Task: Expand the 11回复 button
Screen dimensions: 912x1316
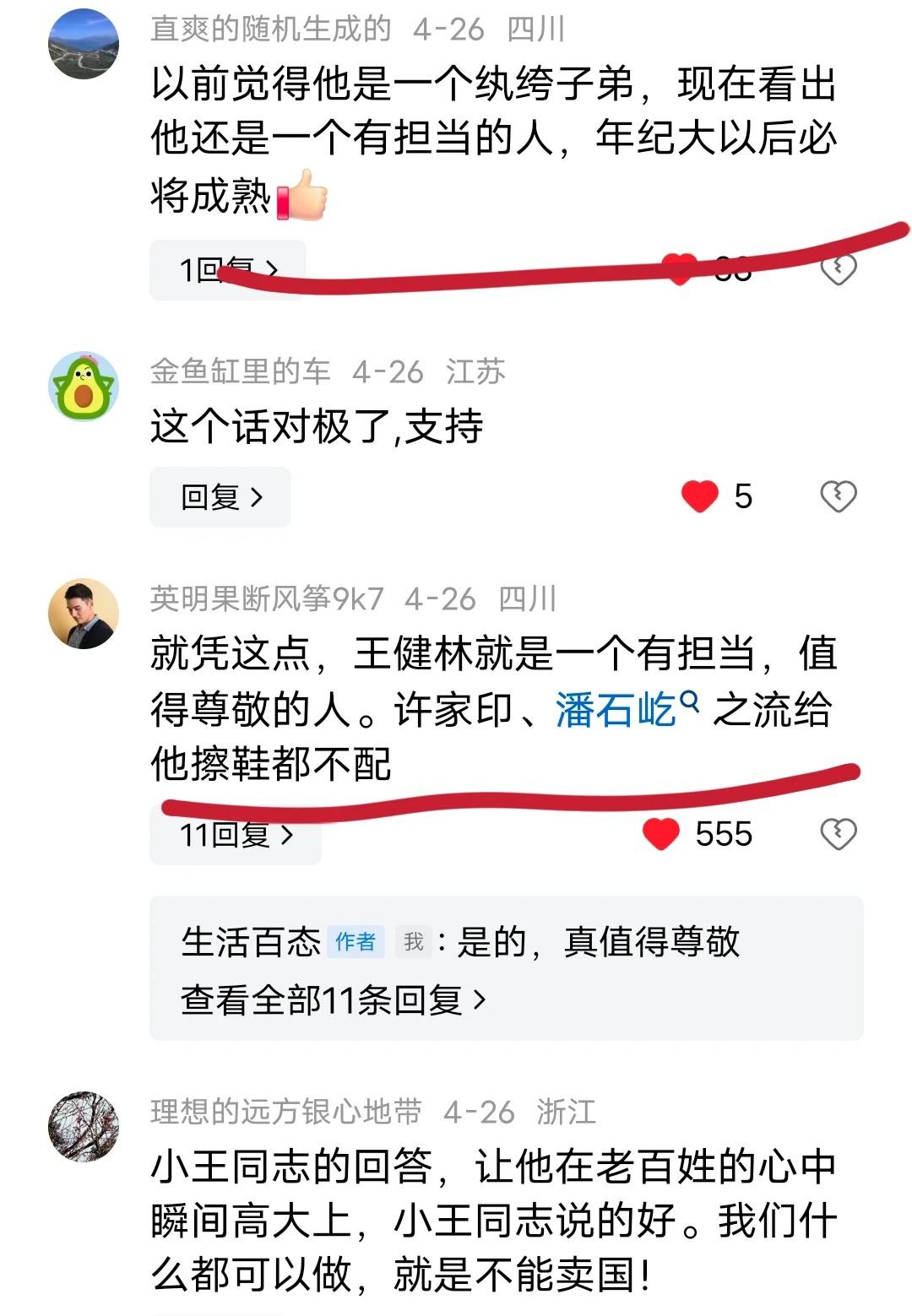Action: point(235,835)
